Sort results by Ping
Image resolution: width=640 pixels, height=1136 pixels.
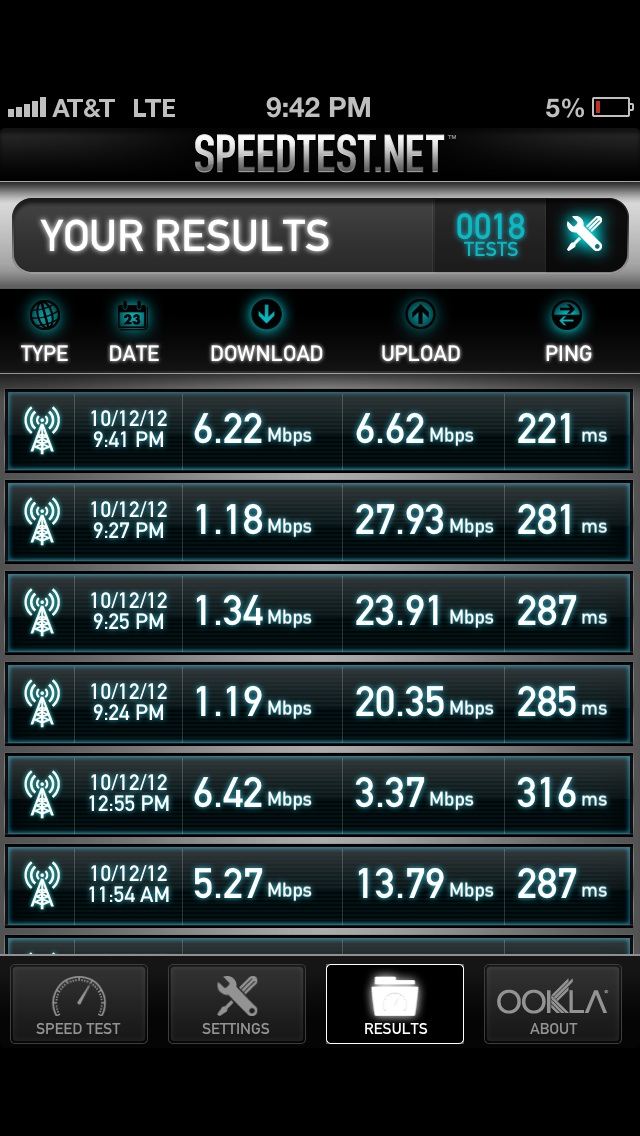click(568, 333)
